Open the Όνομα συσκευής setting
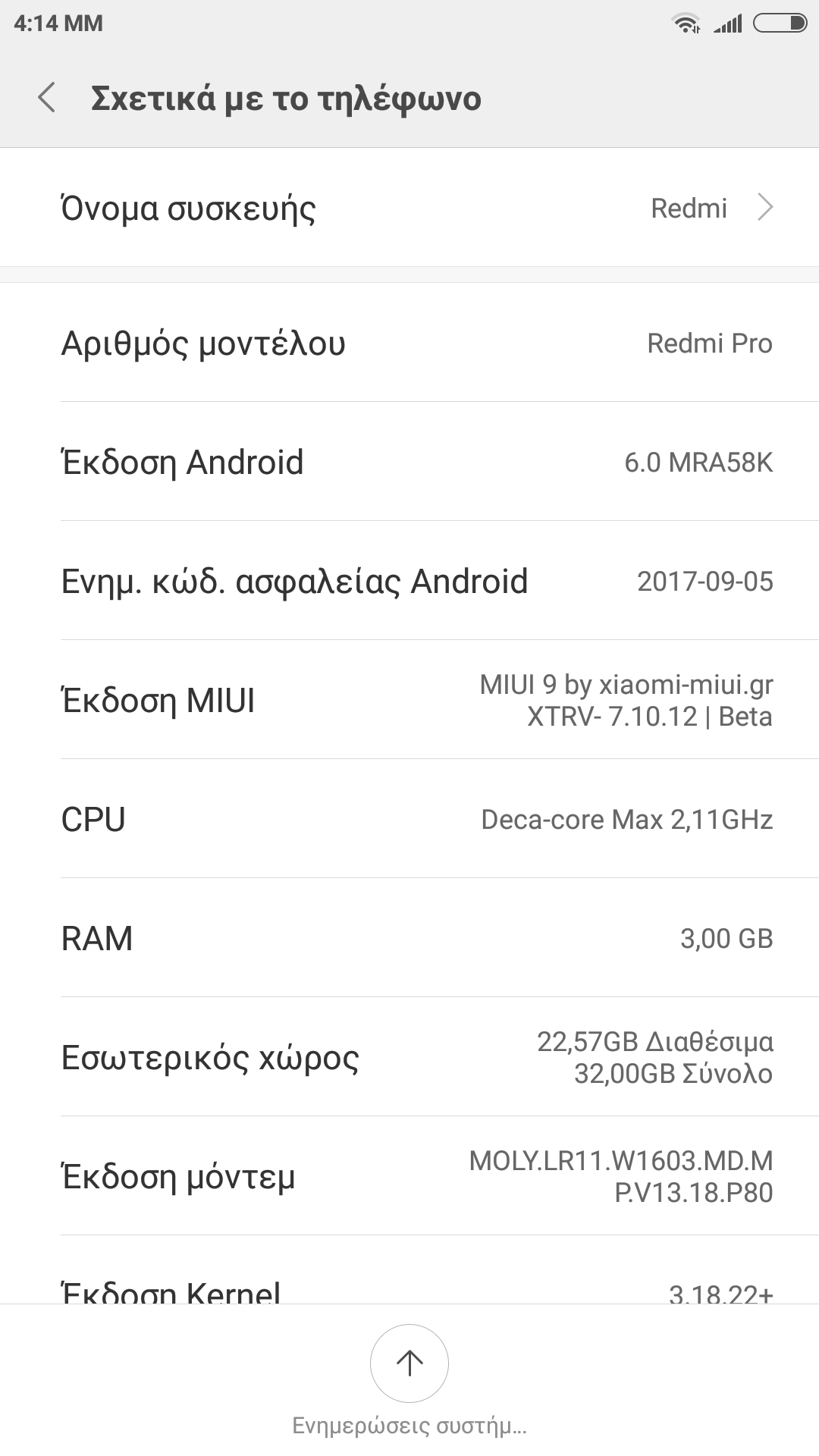 [x=409, y=208]
